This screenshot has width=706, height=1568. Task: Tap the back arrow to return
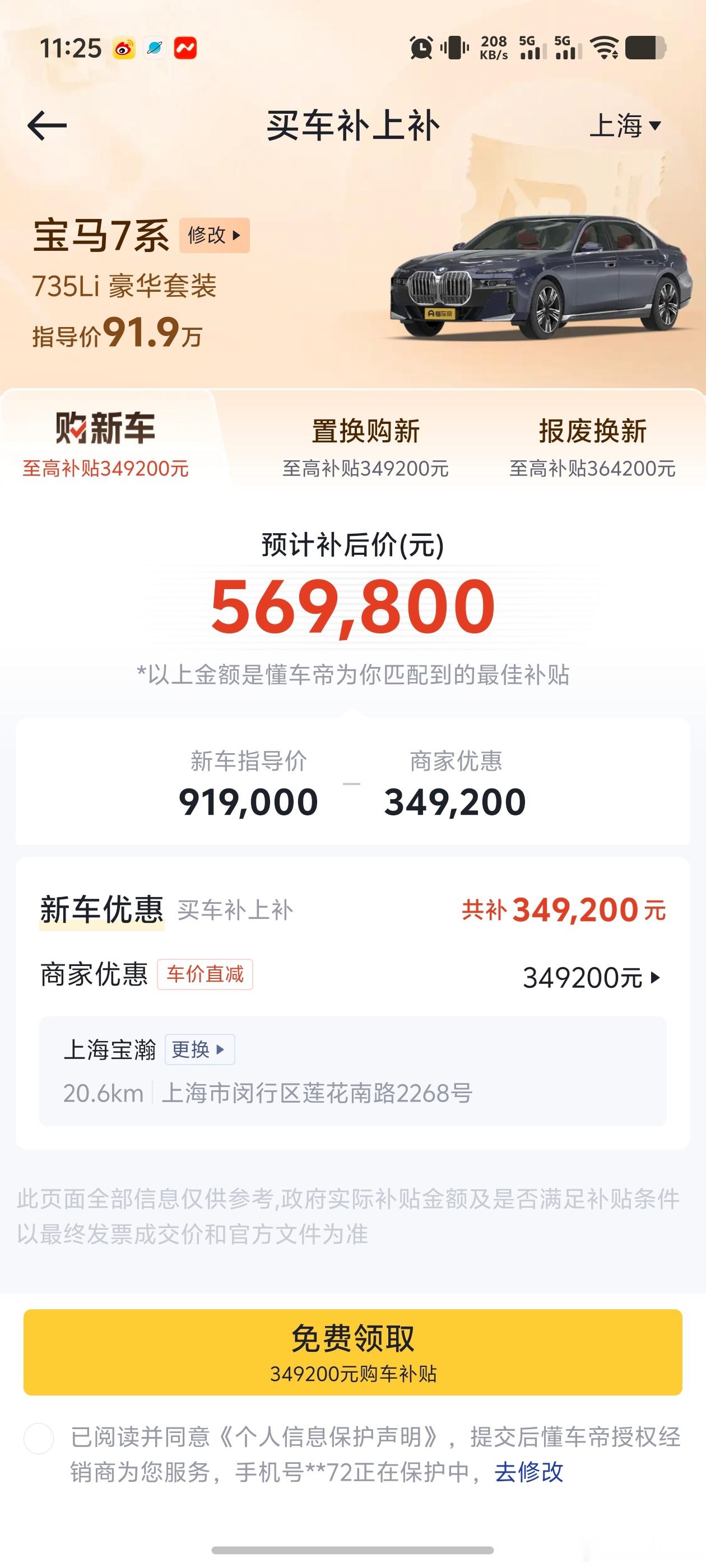(x=48, y=124)
